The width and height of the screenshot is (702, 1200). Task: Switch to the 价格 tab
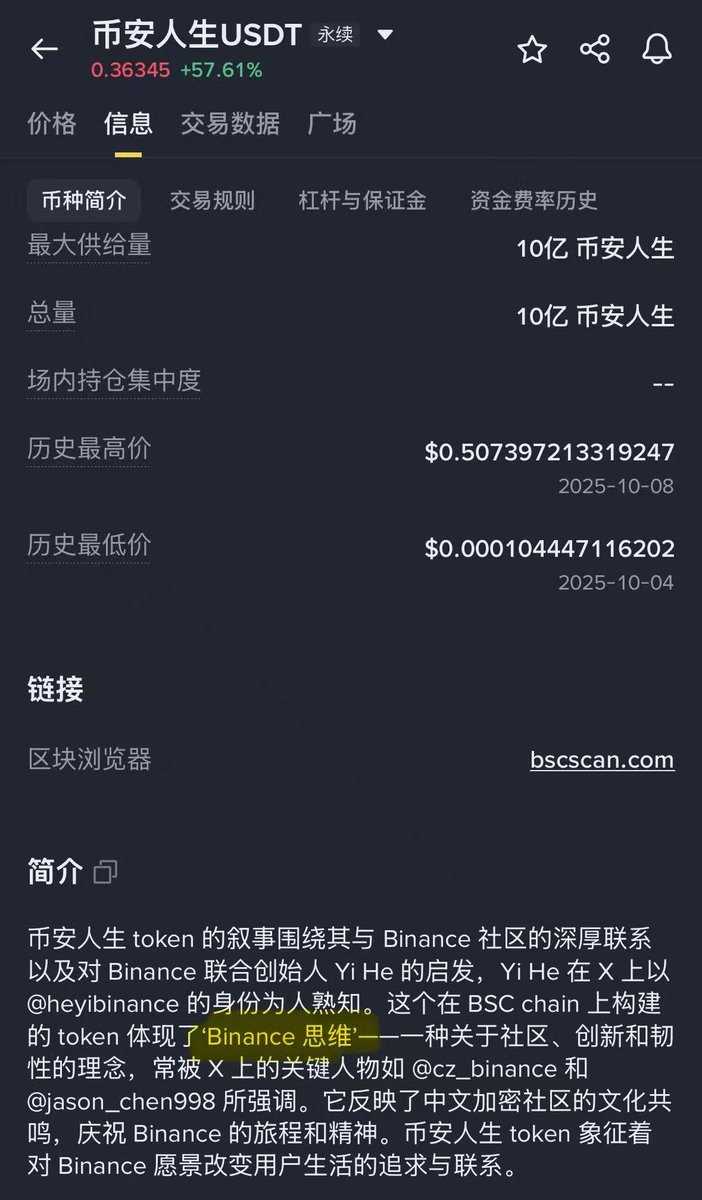tap(52, 124)
